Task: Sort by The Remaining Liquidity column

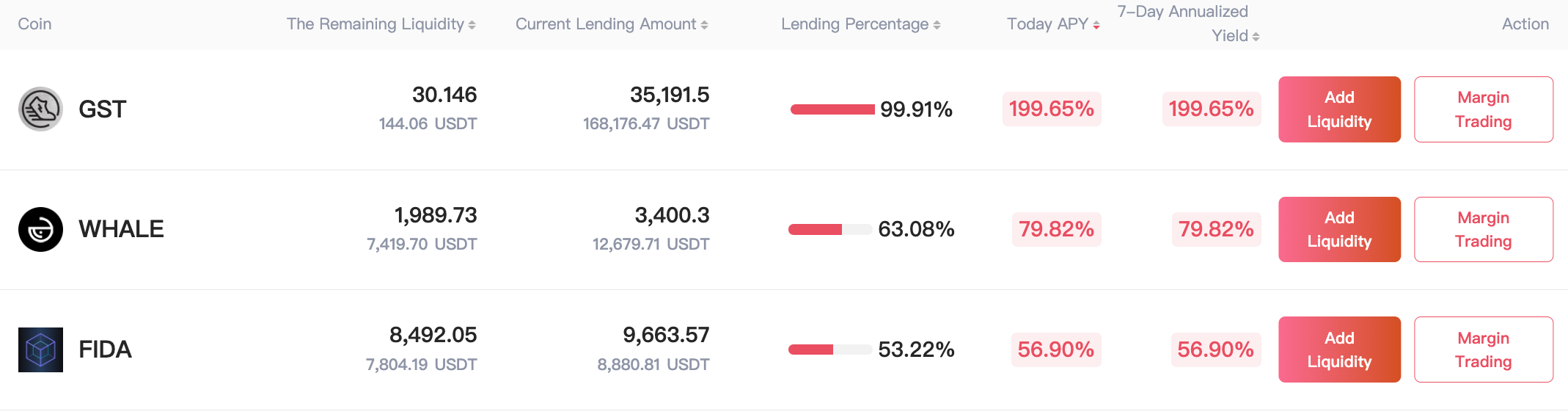Action: click(381, 24)
